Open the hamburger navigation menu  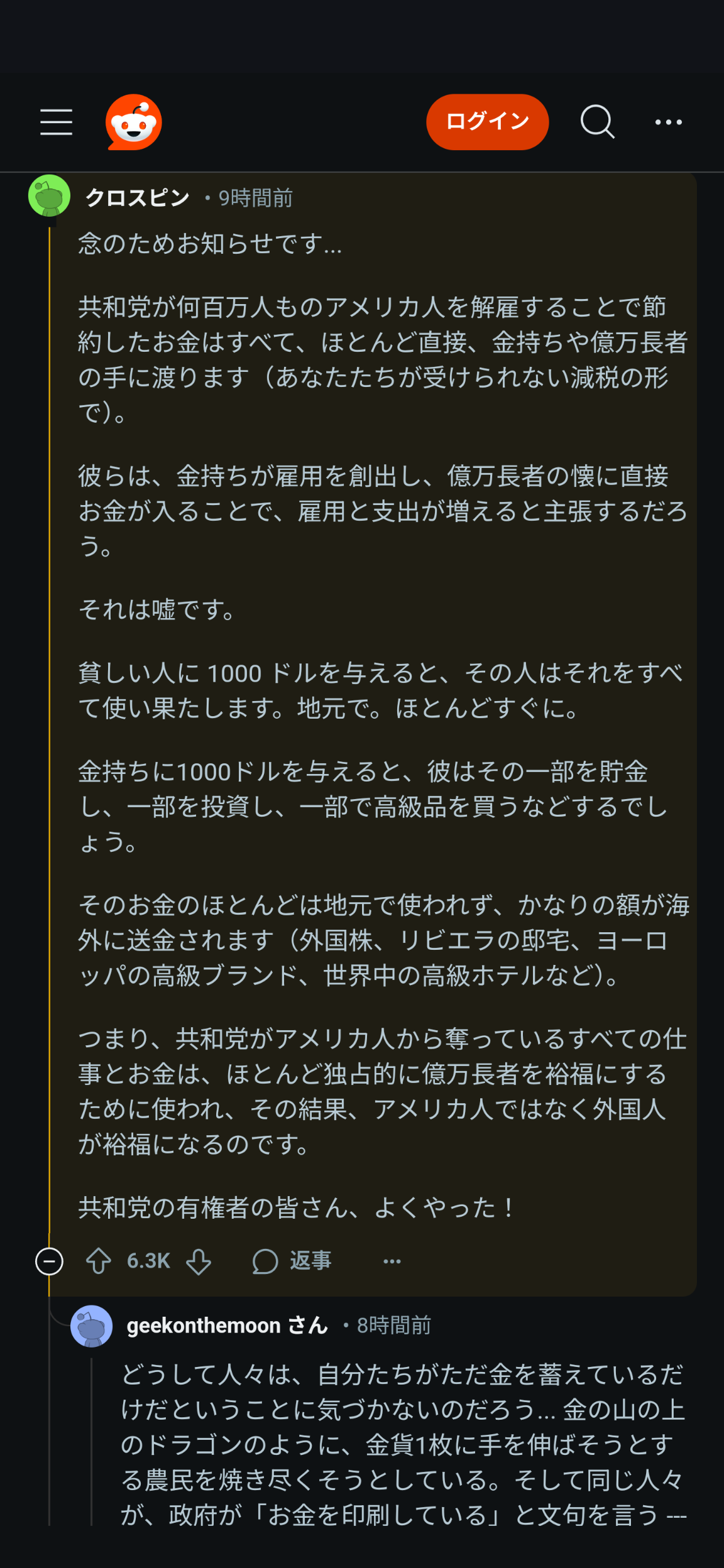[56, 122]
